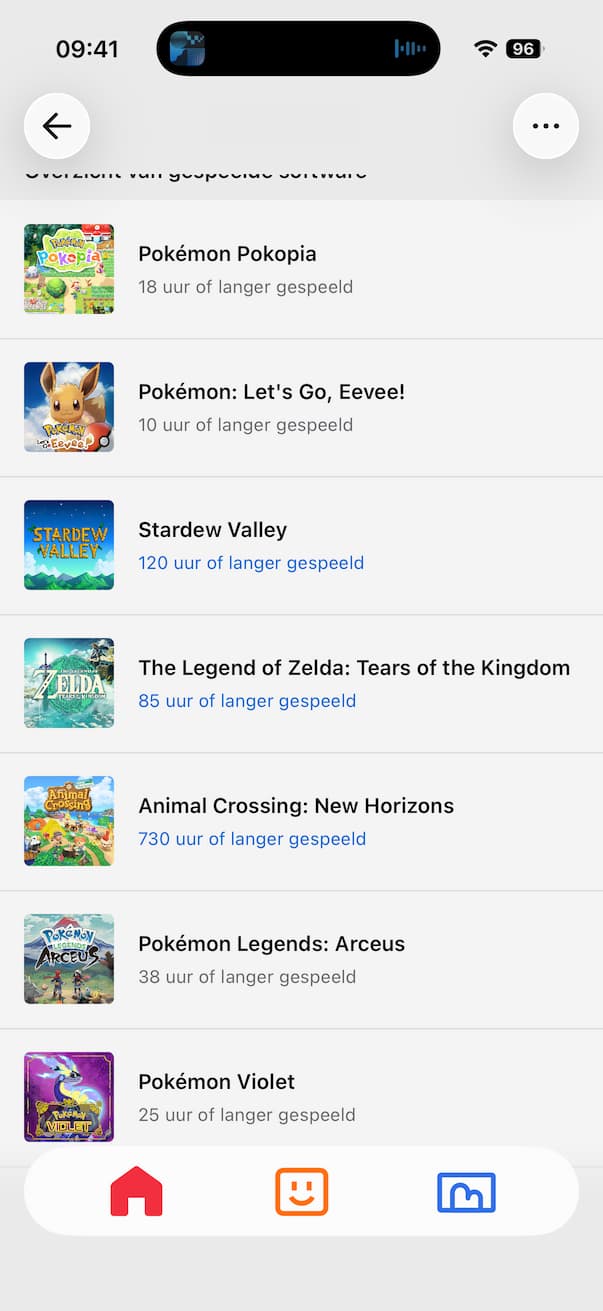603x1311 pixels.
Task: Go back using the arrow button
Action: [x=57, y=126]
